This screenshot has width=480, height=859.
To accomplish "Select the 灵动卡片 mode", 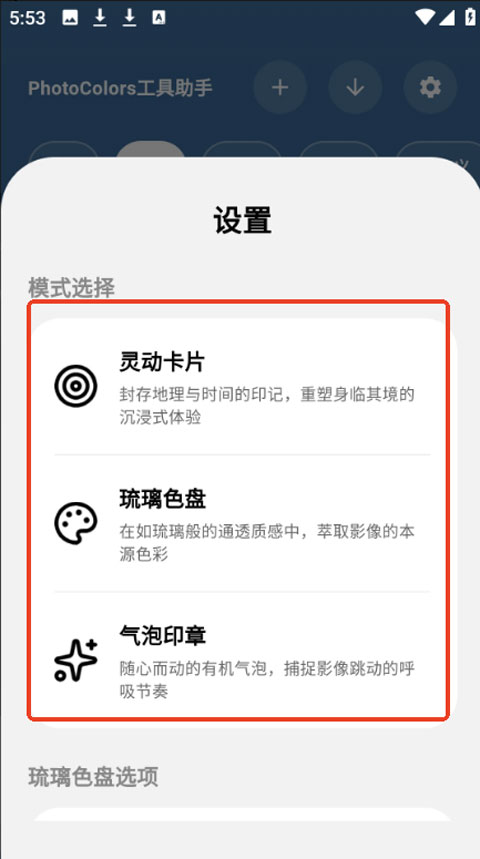I will point(239,386).
